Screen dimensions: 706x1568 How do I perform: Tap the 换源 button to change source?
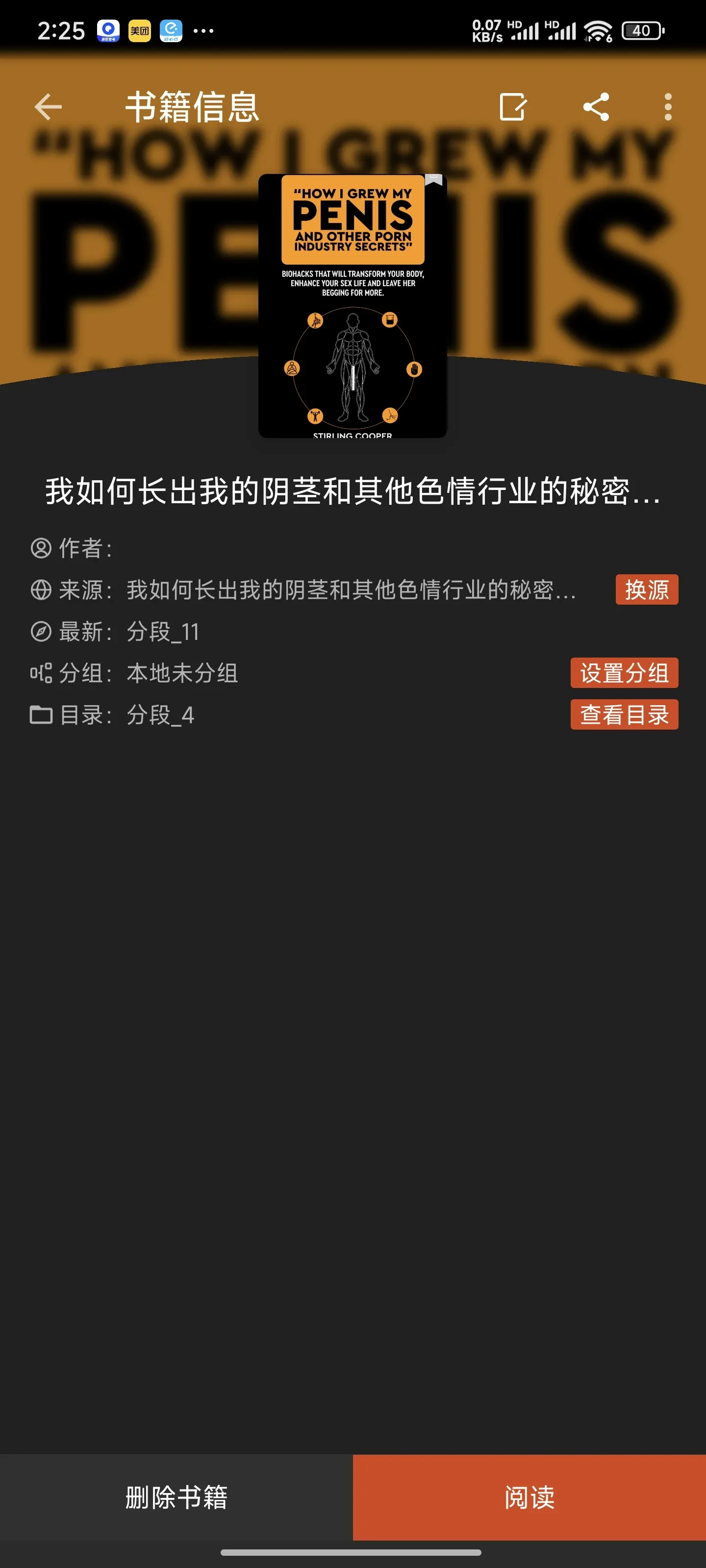coord(646,589)
